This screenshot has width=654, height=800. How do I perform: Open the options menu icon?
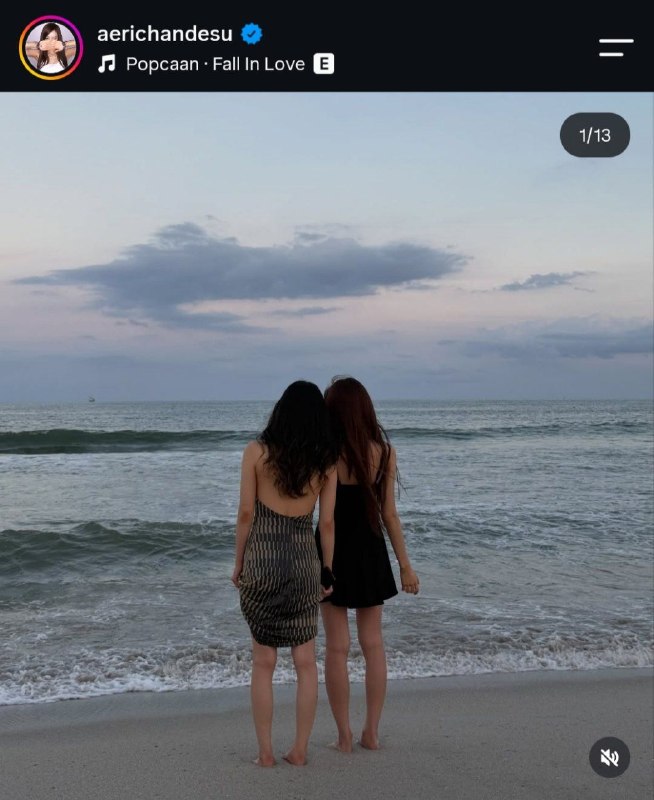[616, 47]
